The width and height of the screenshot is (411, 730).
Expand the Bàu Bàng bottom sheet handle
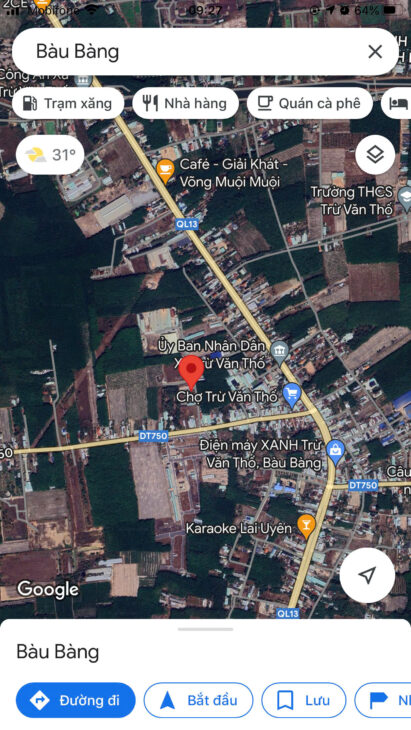(x=205, y=629)
